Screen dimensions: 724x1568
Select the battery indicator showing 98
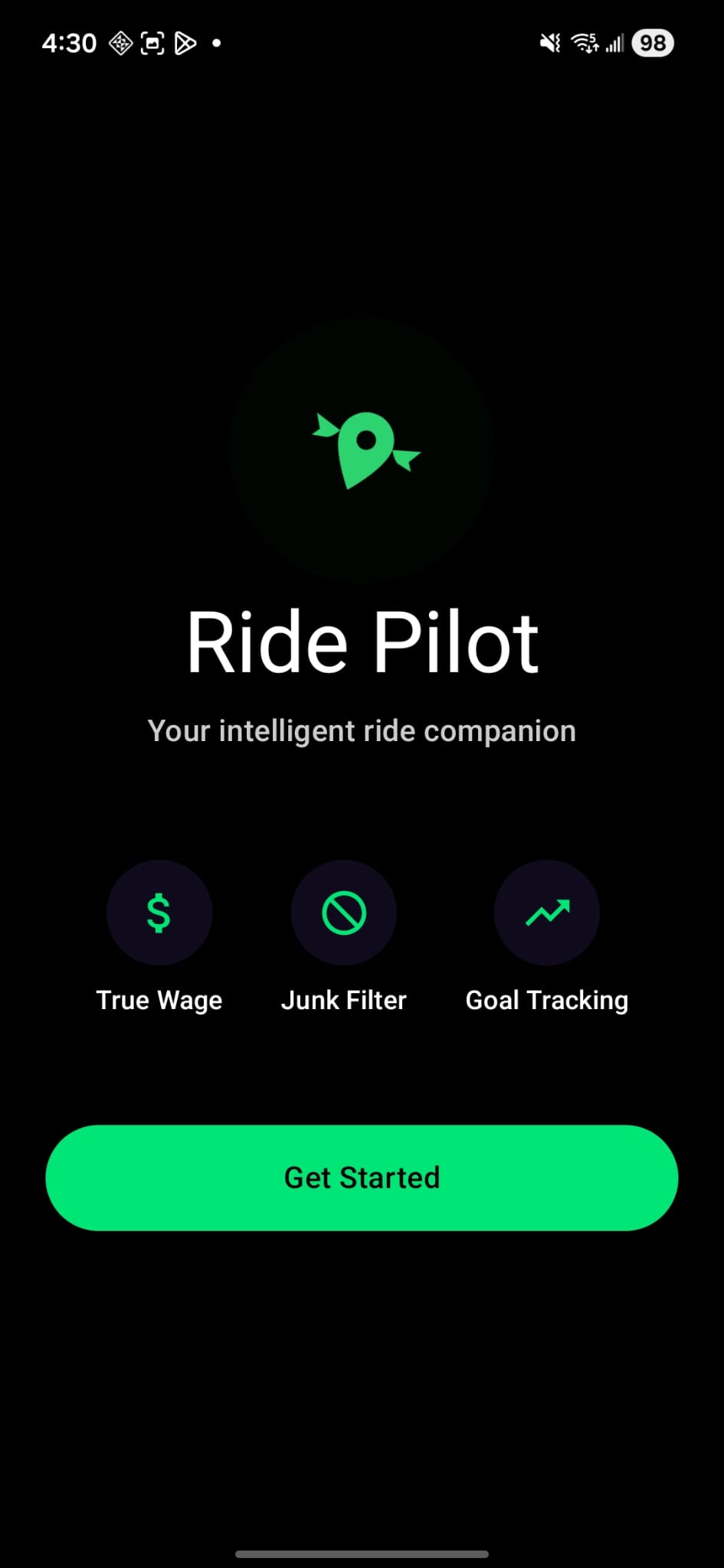(652, 42)
